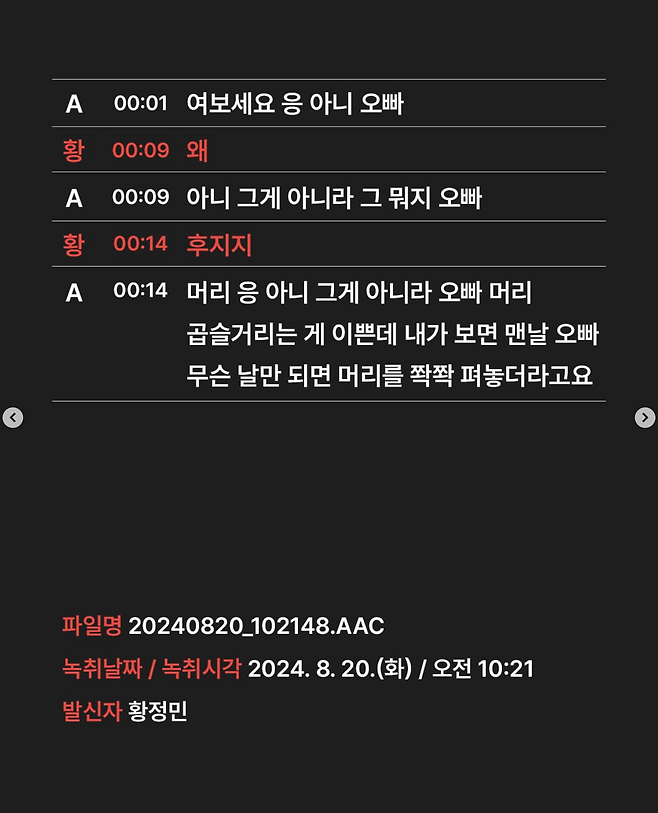The height and width of the screenshot is (813, 658).
Task: Go to the next carousel image
Action: tap(645, 417)
